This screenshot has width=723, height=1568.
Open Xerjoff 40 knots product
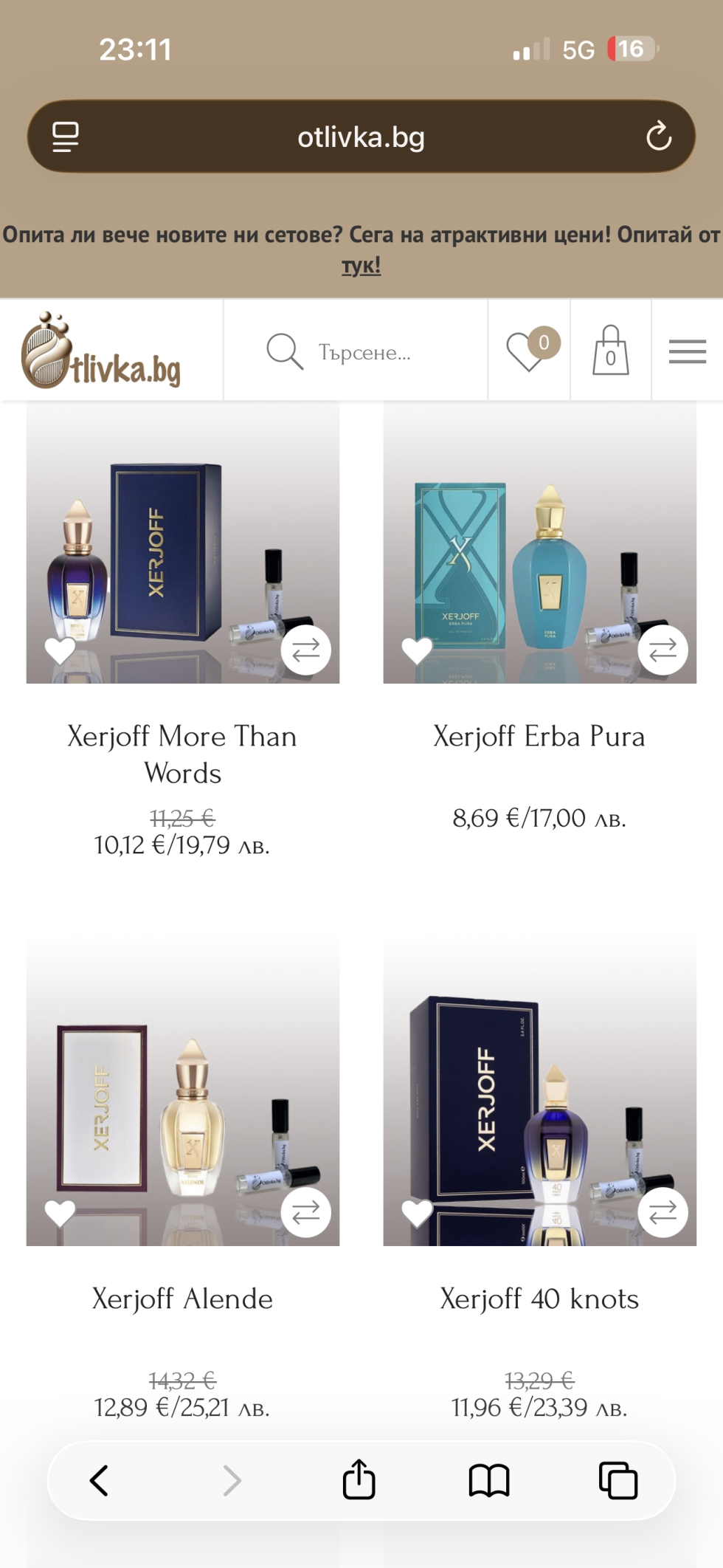(x=539, y=1299)
